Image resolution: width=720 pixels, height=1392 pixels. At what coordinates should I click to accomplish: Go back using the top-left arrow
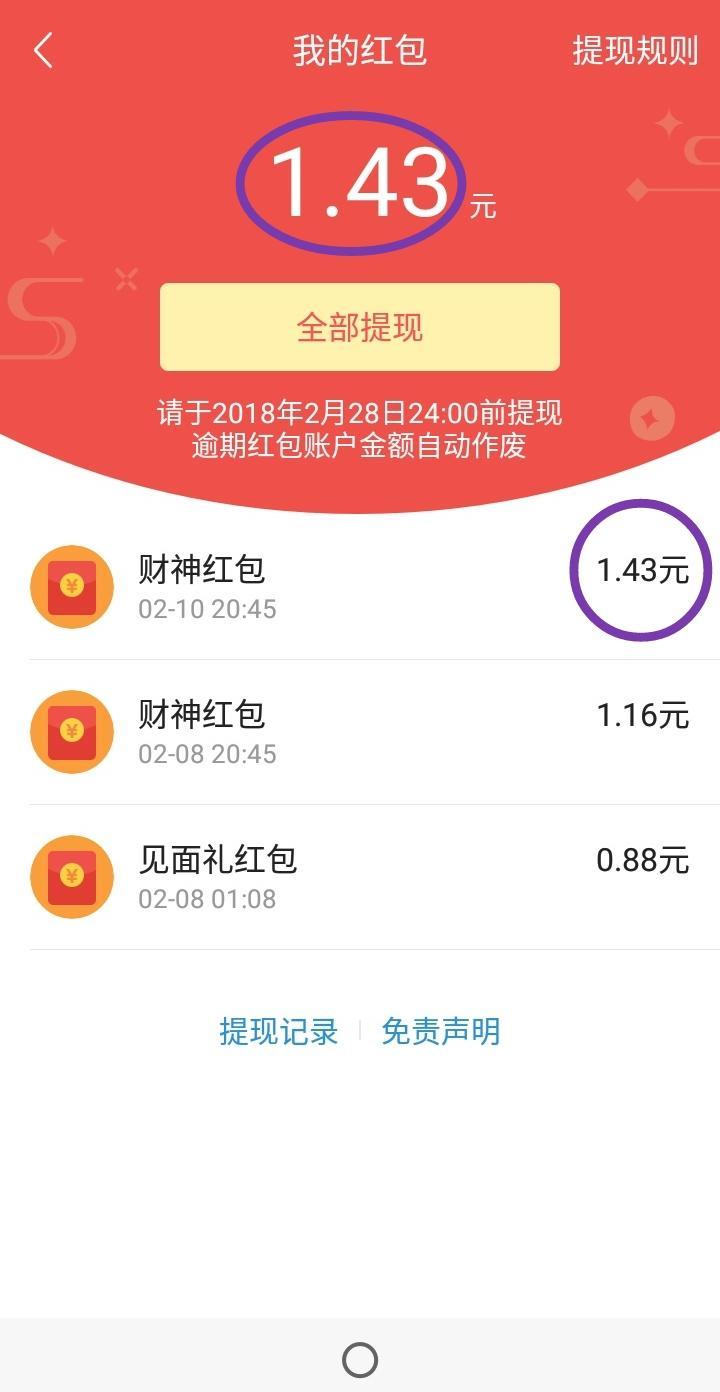pos(43,50)
